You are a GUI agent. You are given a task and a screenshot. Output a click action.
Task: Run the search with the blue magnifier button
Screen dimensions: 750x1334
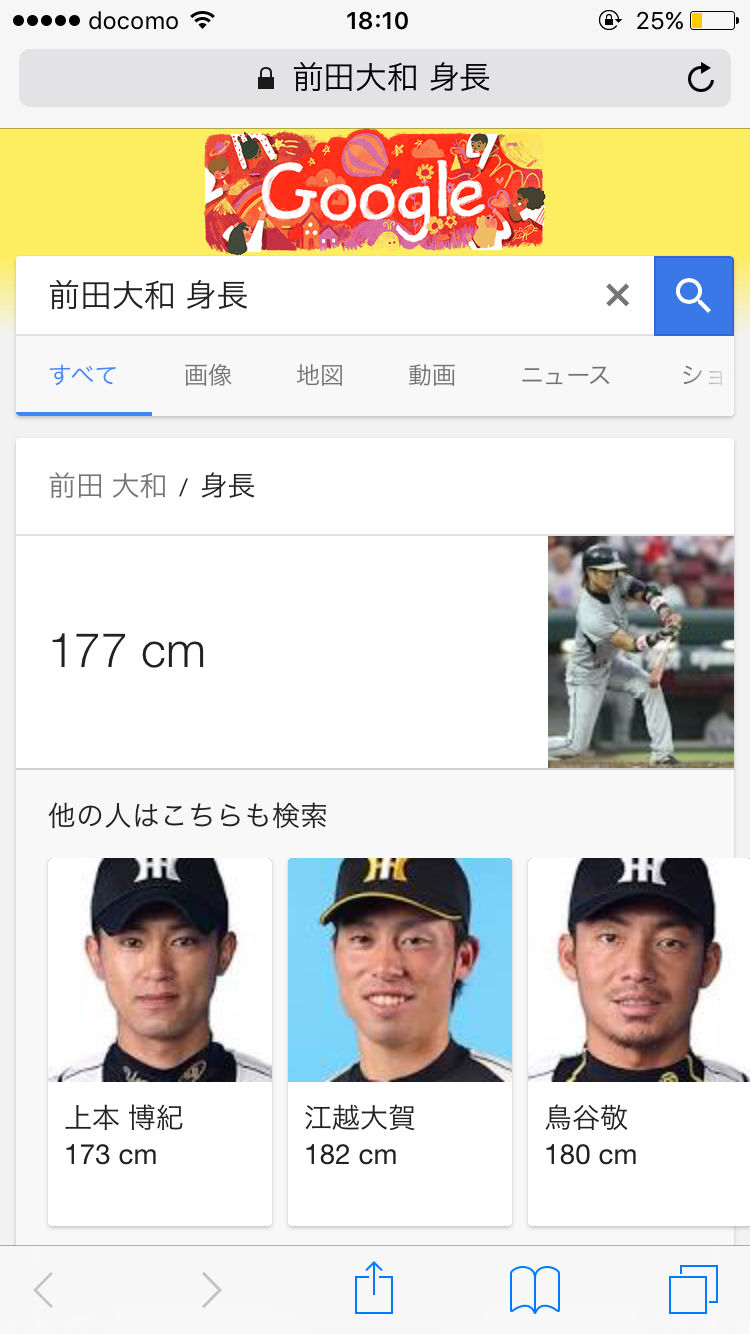point(694,296)
